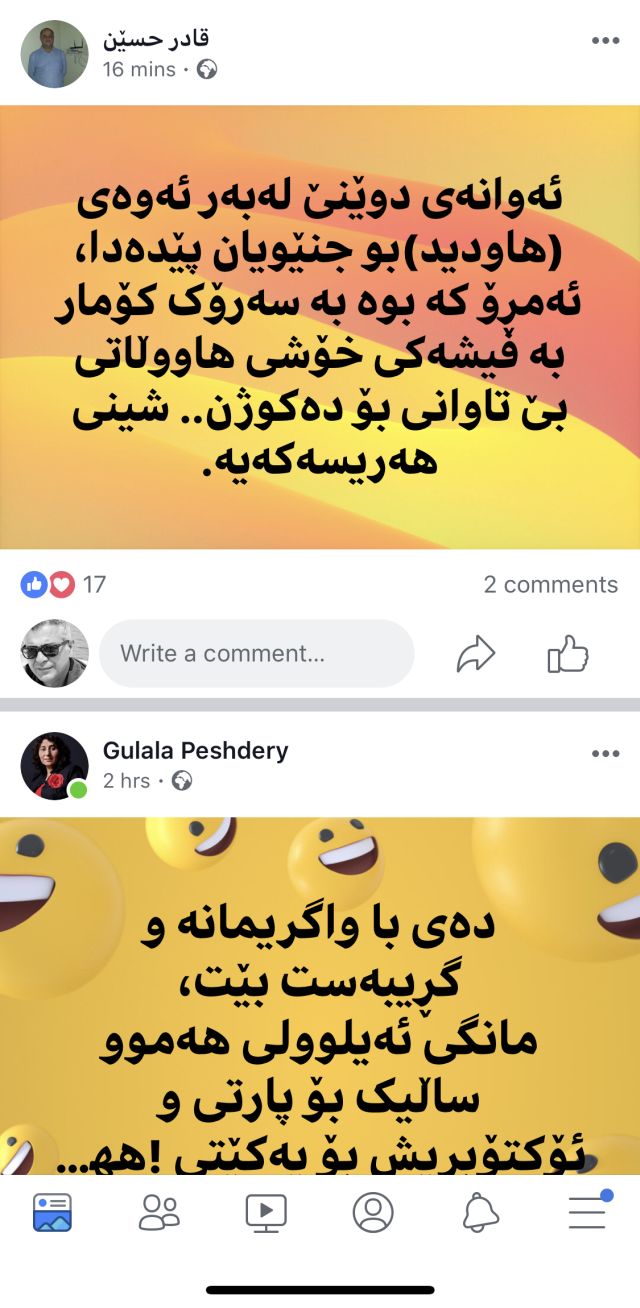Open options menu on Gulala Peshdery's post
This screenshot has width=640, height=1308.
click(x=605, y=753)
